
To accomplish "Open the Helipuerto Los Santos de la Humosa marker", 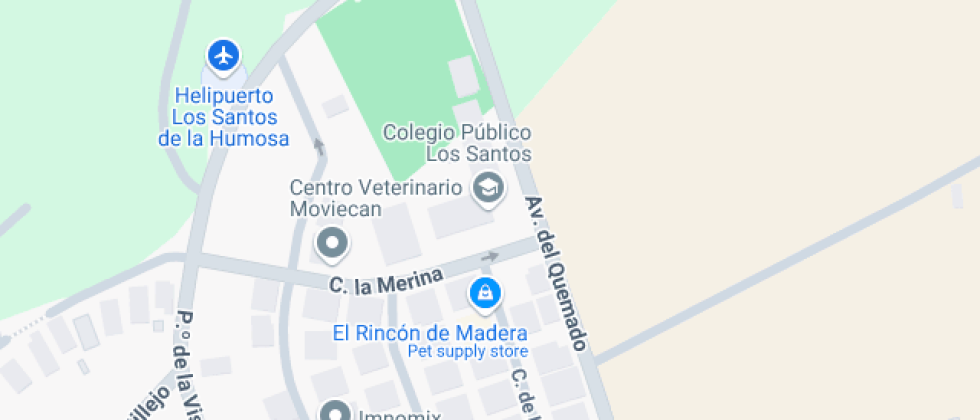I will point(224,55).
